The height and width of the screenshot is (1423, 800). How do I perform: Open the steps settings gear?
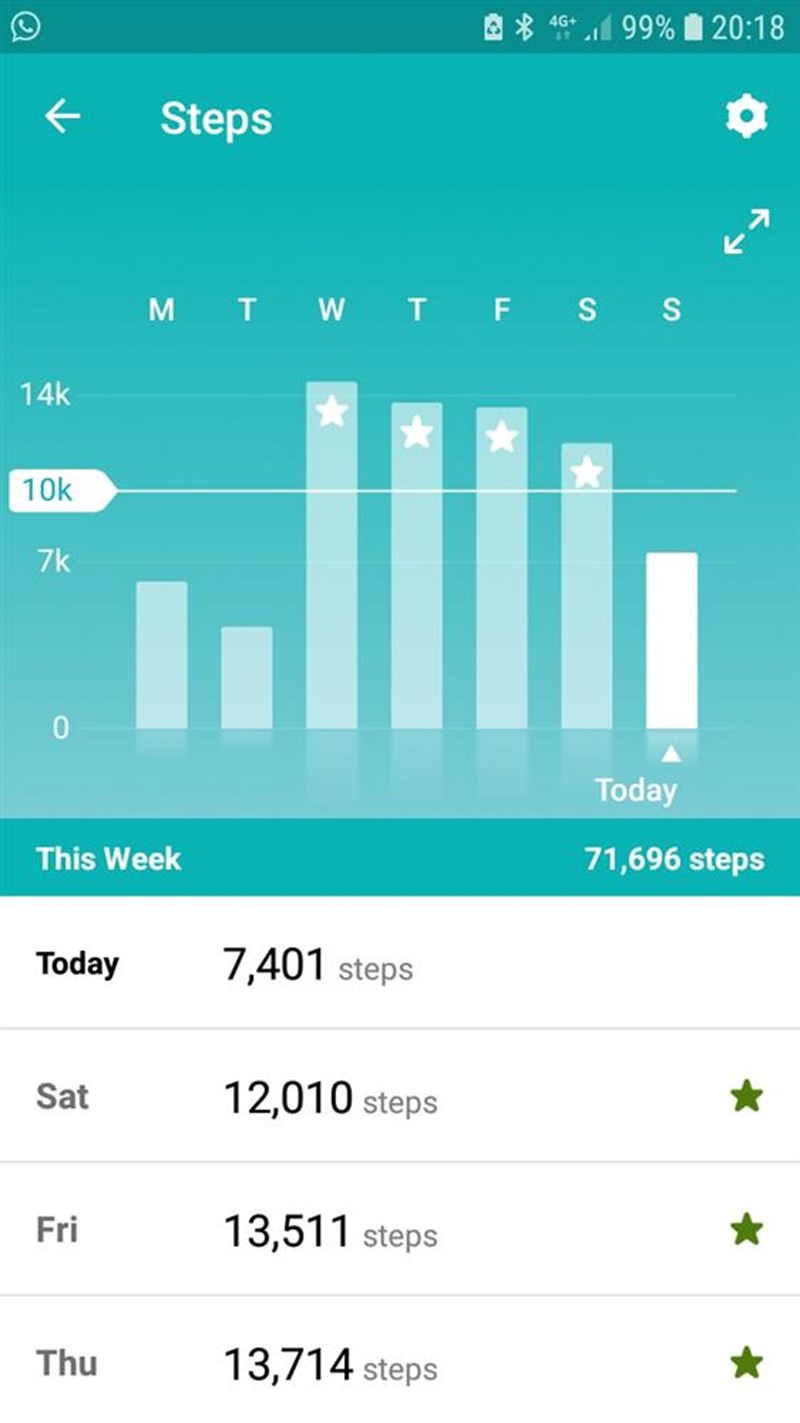(746, 118)
